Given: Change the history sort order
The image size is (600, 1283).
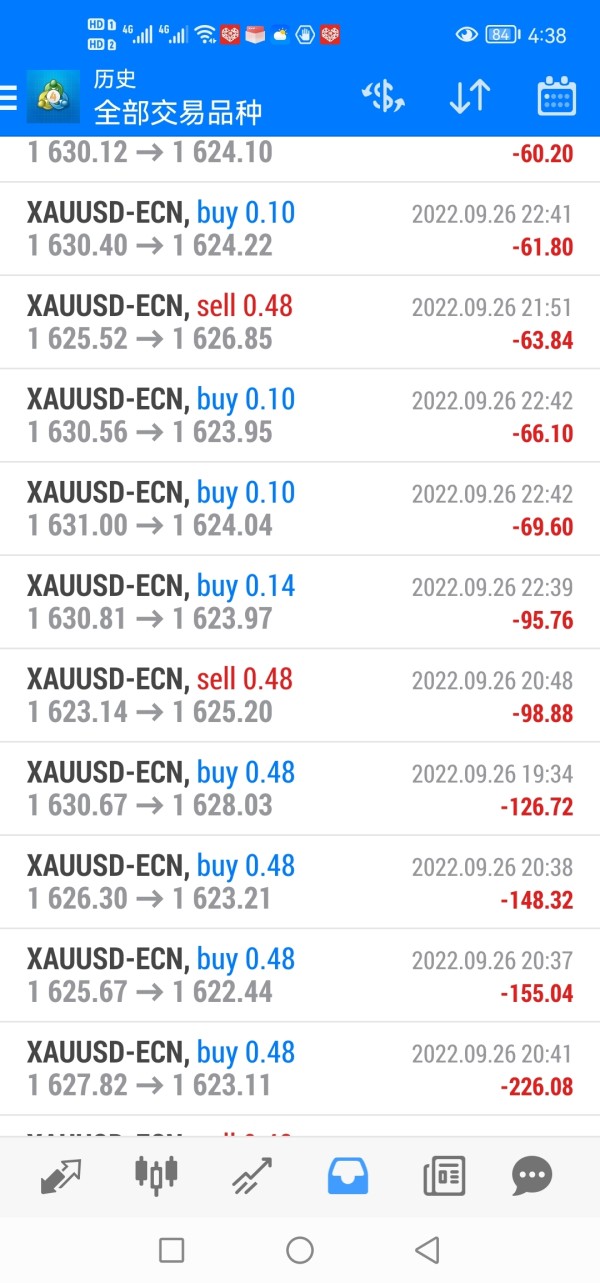Looking at the screenshot, I should tap(469, 97).
